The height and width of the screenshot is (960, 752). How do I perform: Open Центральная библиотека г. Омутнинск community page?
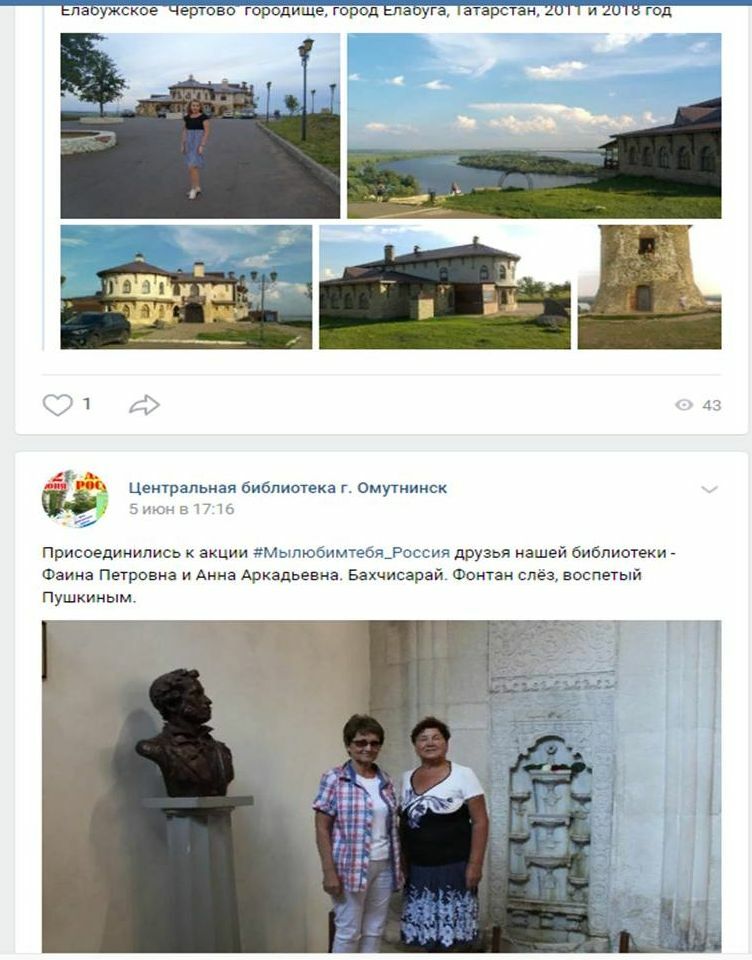(x=288, y=488)
